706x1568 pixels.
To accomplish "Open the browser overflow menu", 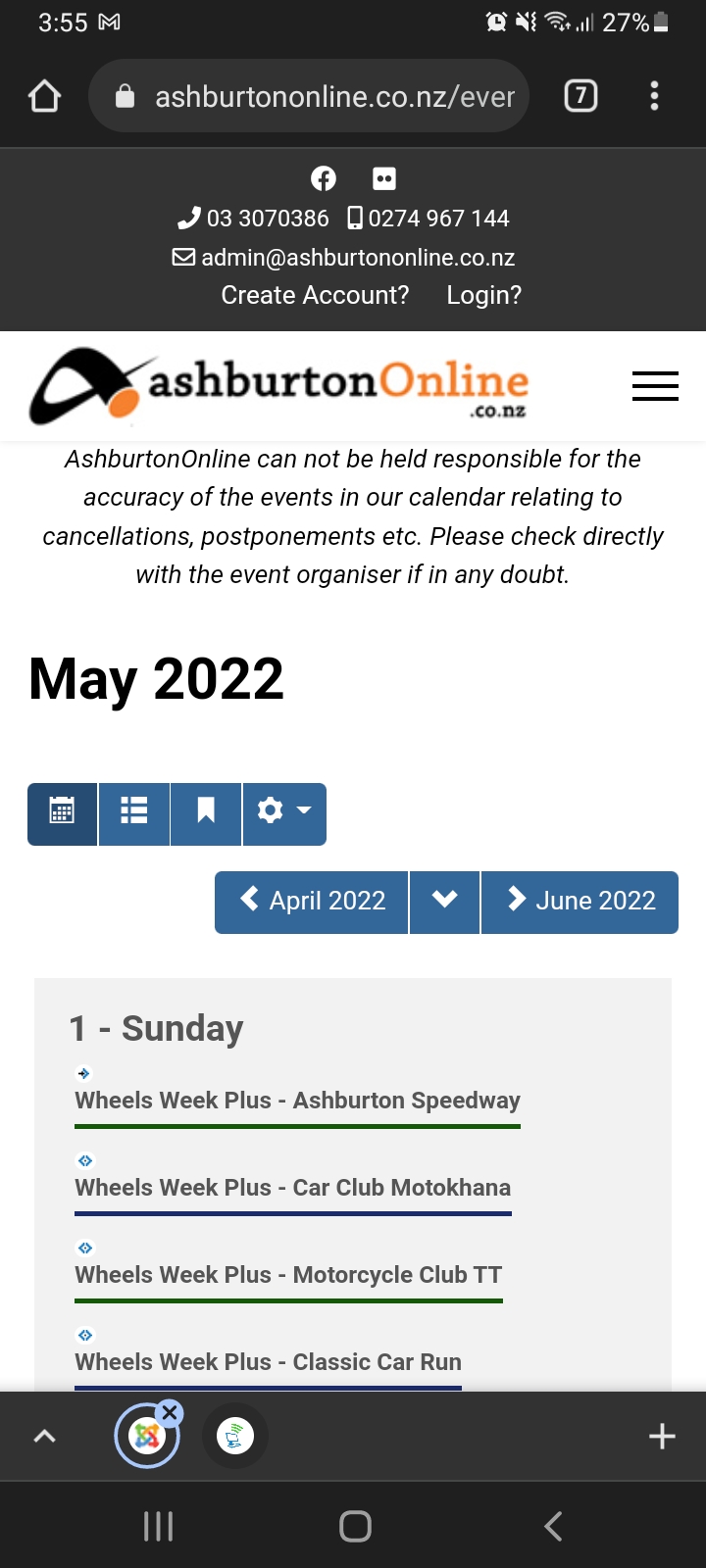I will (654, 96).
